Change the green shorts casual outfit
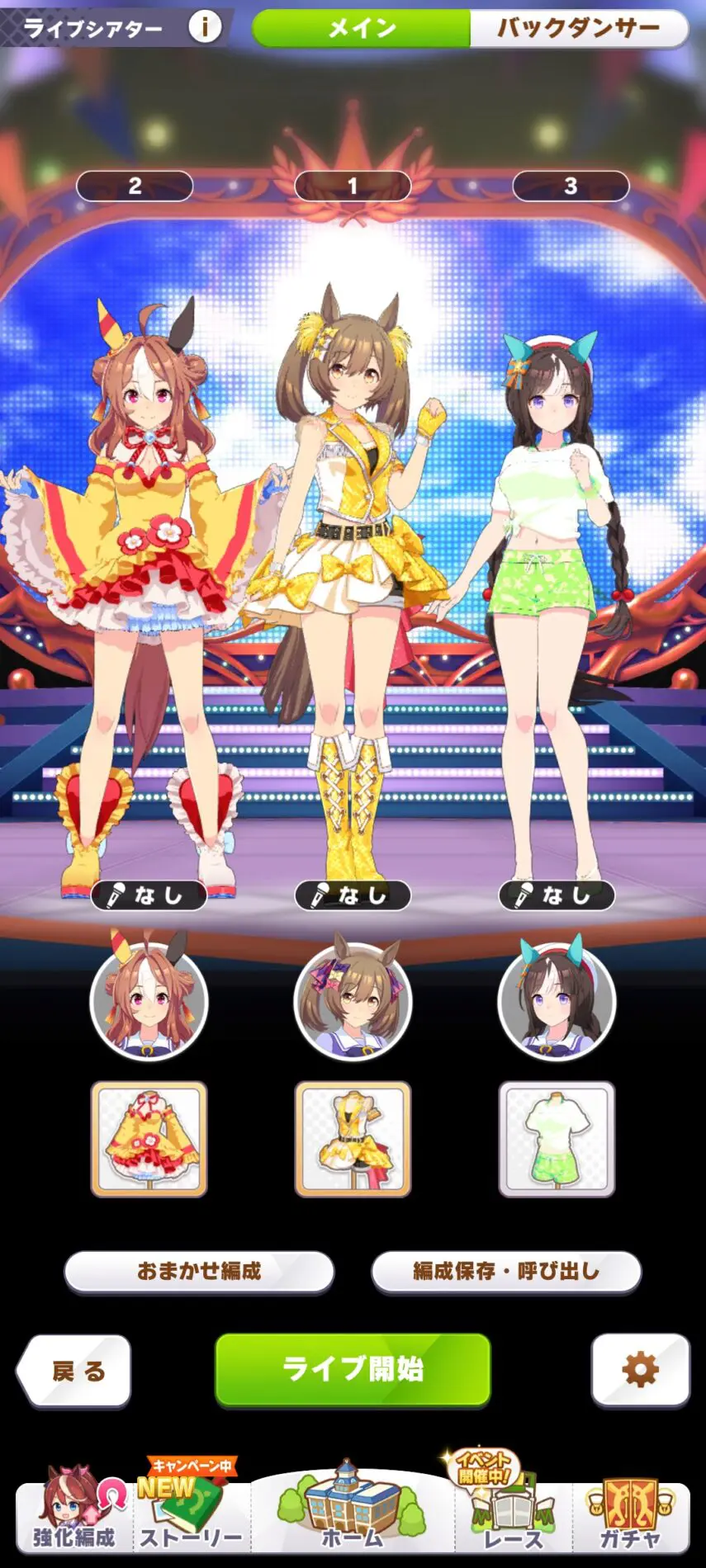706x1568 pixels. pos(557,1139)
